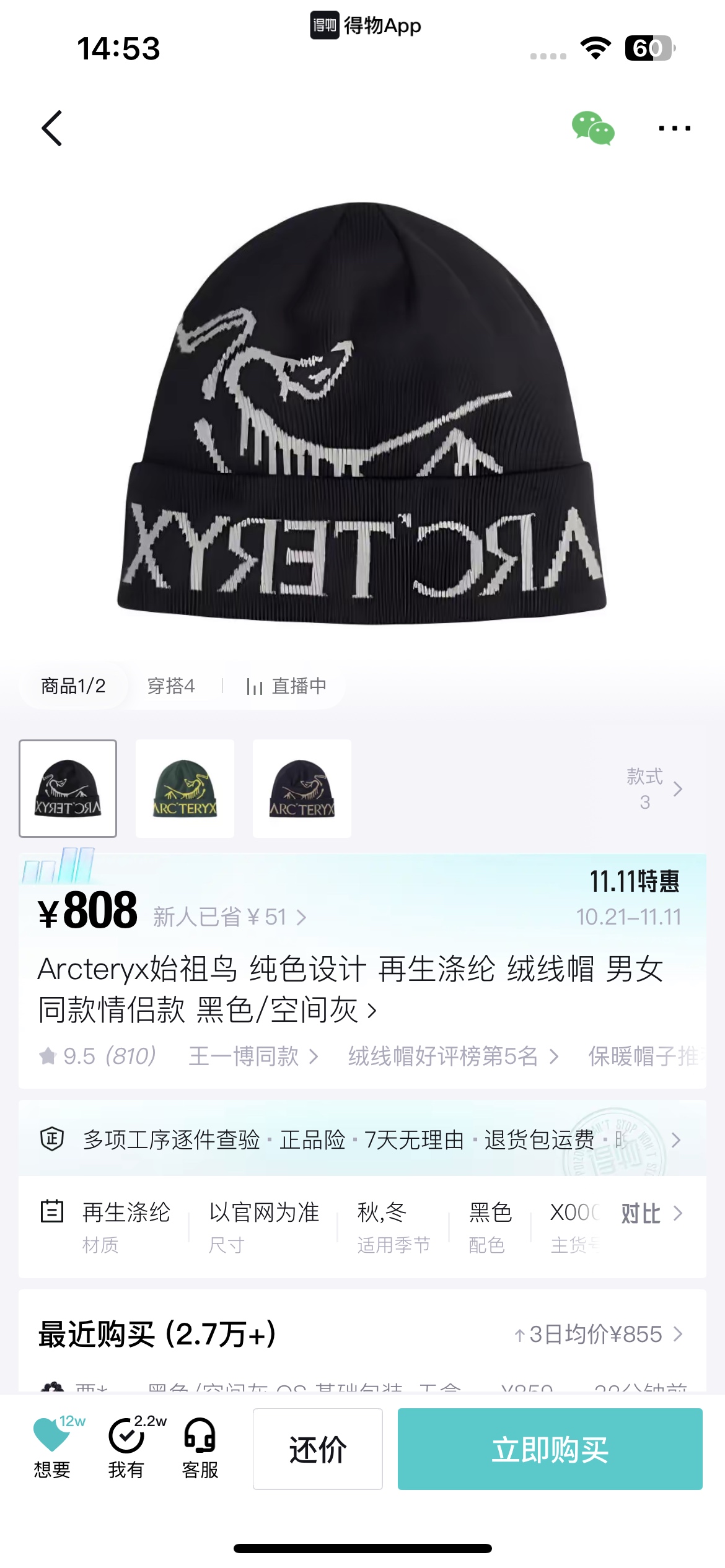Open the 绒线帽好评榜第5名 ranking
Viewport: 725px width, 1568px height.
(x=453, y=1056)
